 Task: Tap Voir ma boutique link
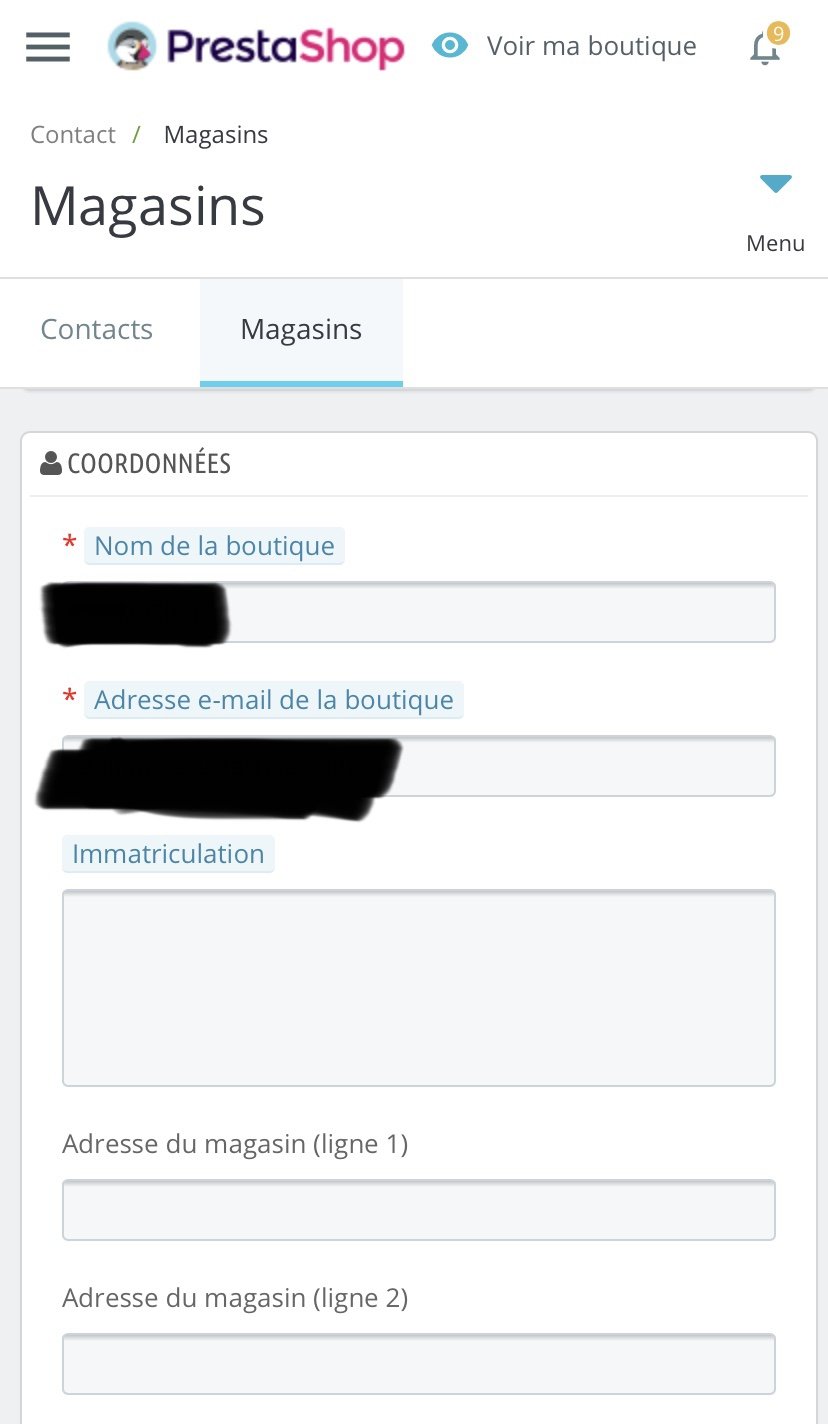tap(565, 46)
